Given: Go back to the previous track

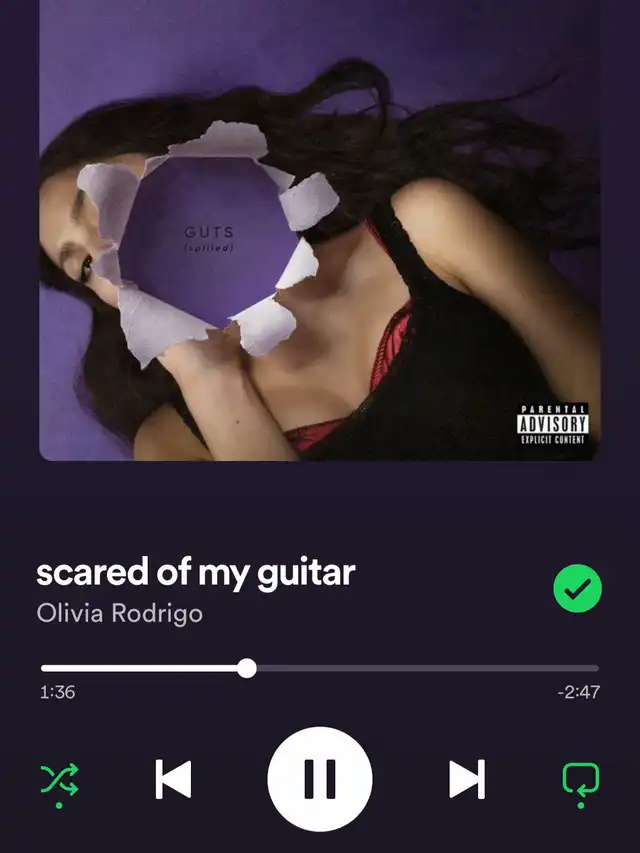Looking at the screenshot, I should pos(174,779).
